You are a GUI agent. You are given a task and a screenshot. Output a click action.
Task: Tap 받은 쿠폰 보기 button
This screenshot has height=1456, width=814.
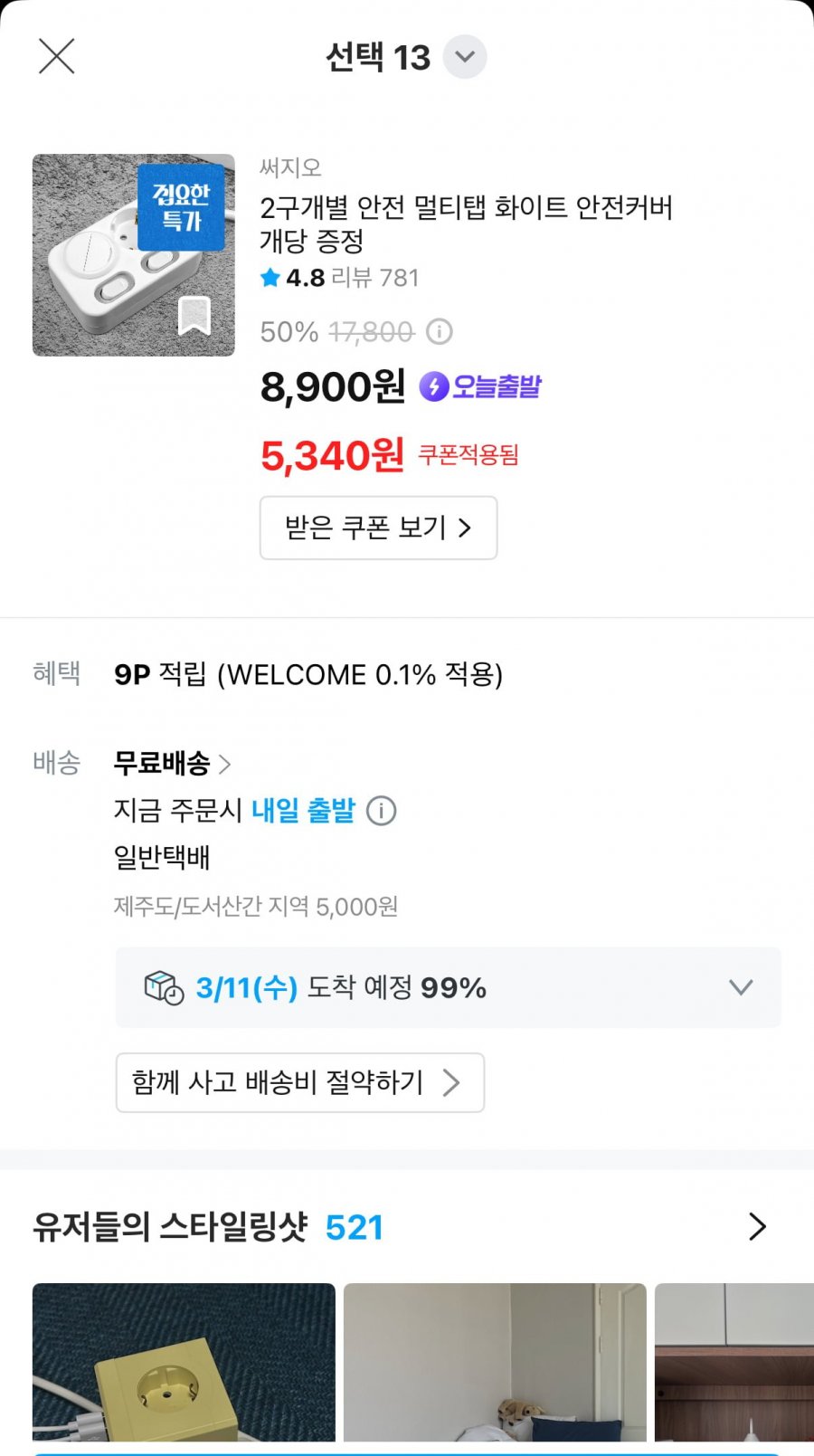point(378,528)
